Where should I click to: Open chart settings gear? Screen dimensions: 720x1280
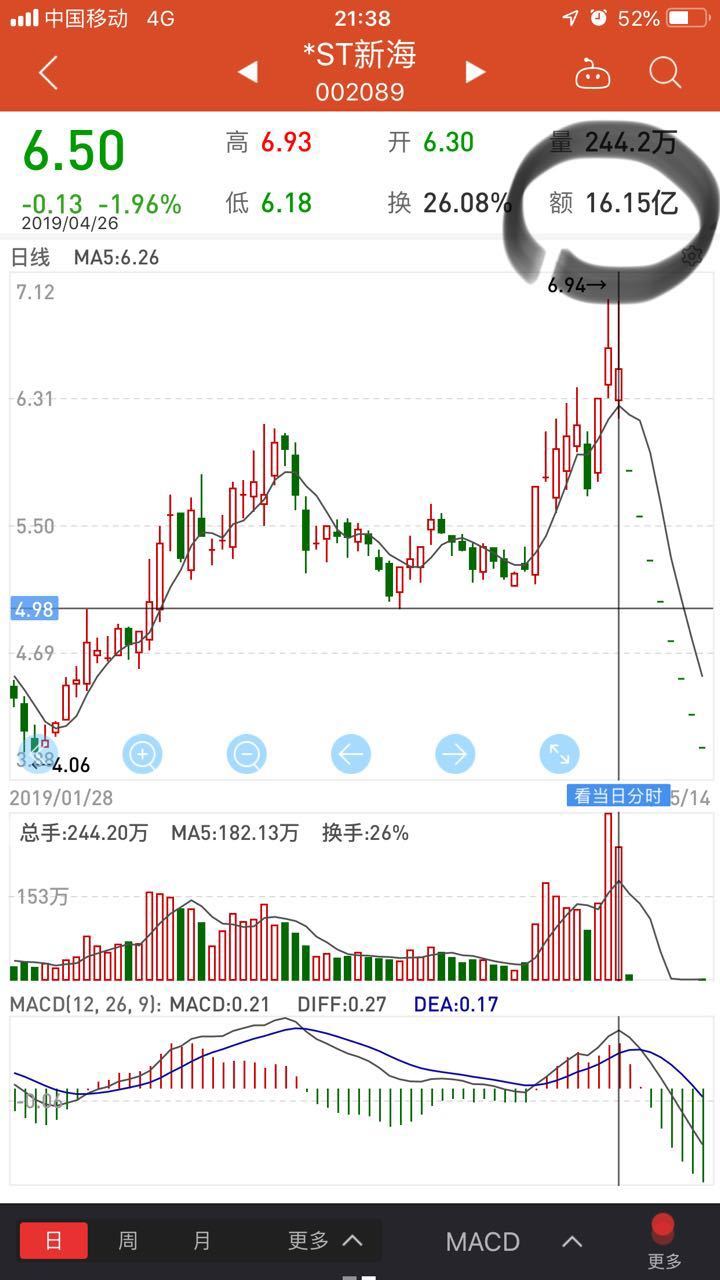(x=691, y=256)
